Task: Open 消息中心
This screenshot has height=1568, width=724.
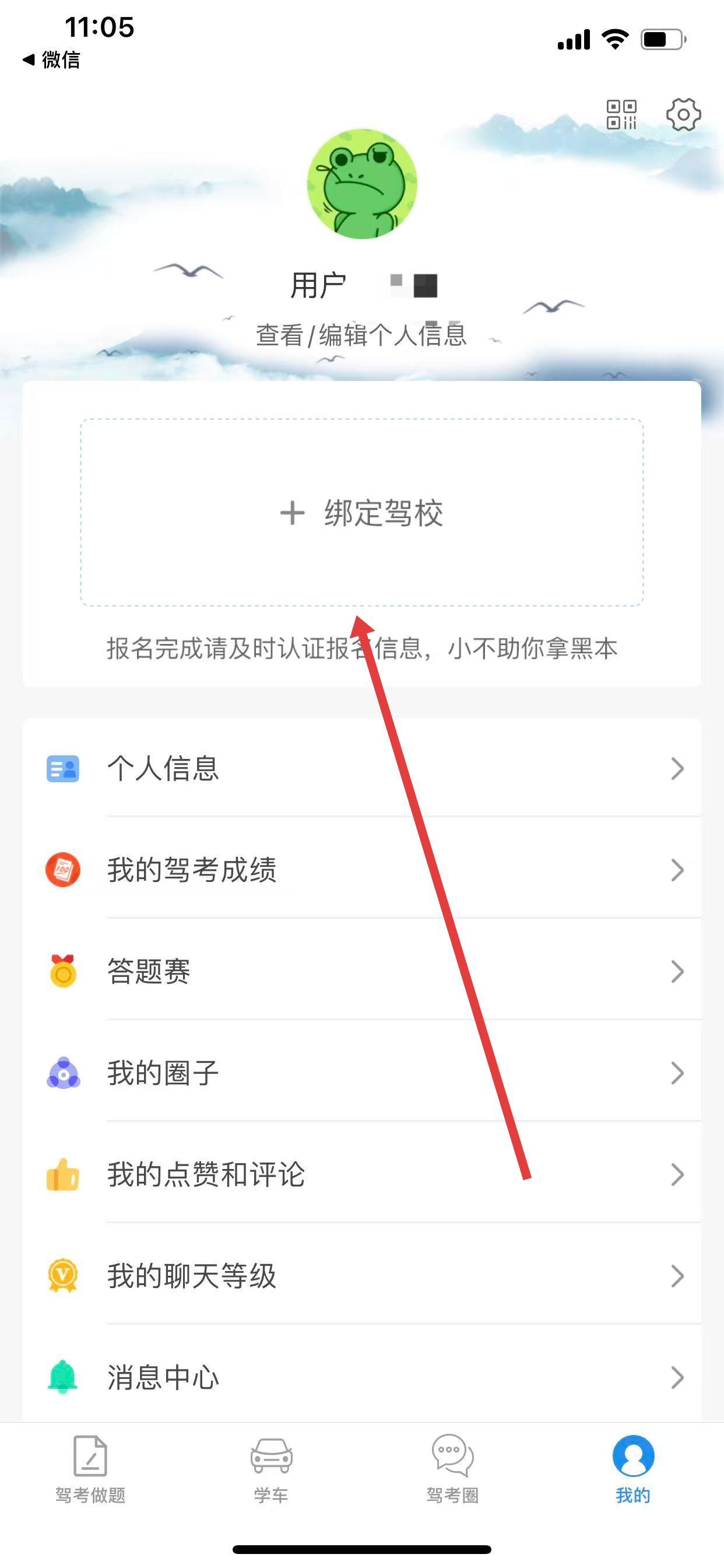Action: [x=362, y=1377]
